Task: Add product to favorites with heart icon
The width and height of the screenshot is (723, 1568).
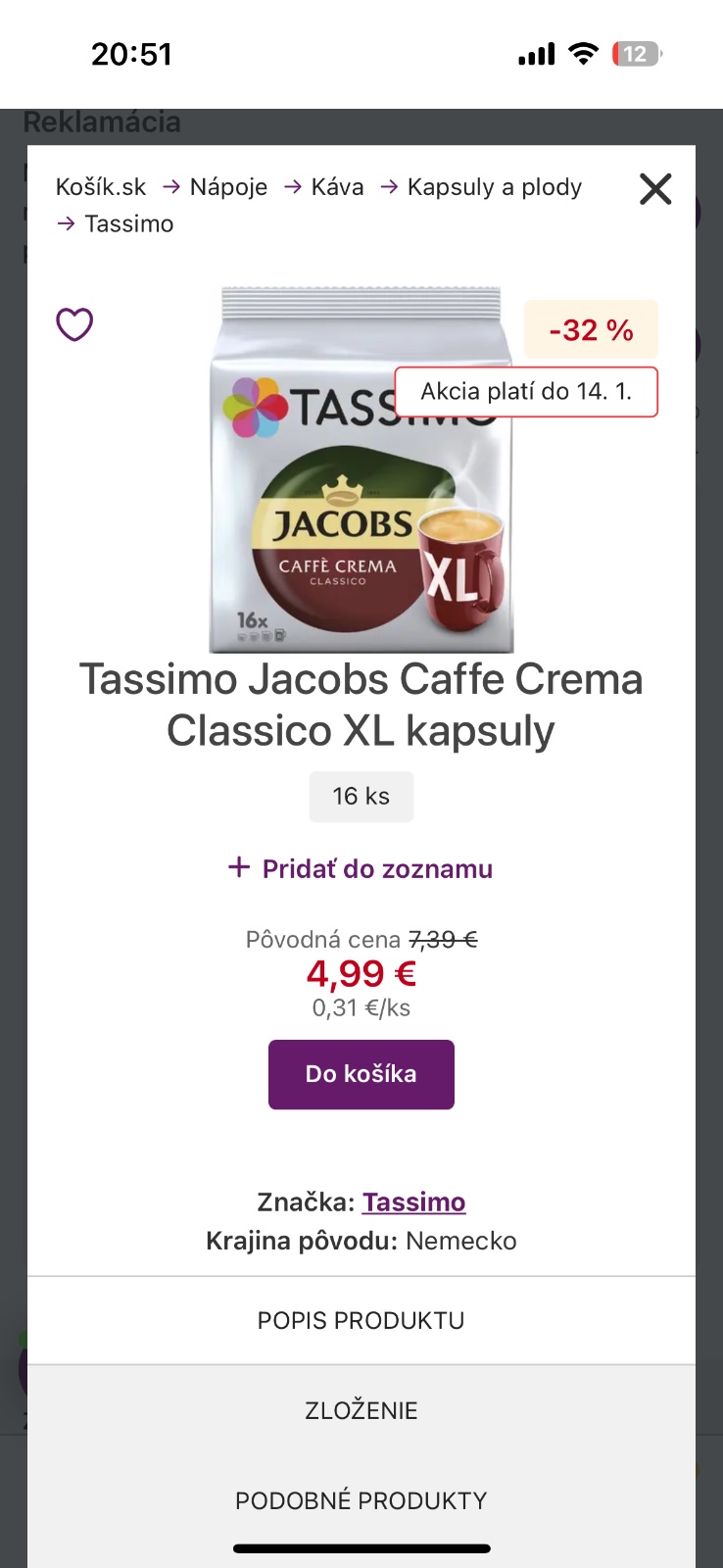Action: [74, 324]
